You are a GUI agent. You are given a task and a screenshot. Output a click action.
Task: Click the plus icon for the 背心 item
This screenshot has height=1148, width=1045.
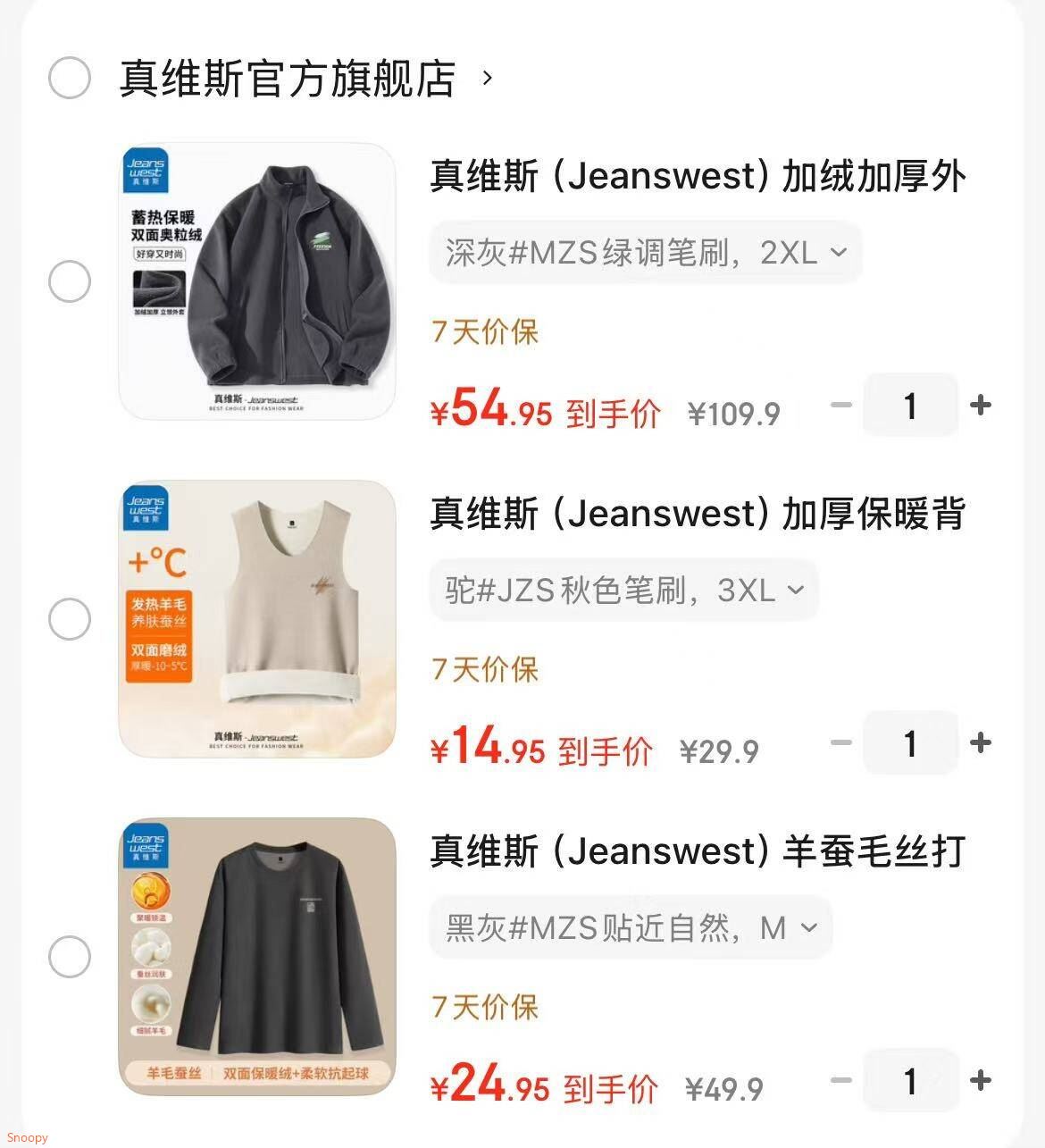[981, 742]
